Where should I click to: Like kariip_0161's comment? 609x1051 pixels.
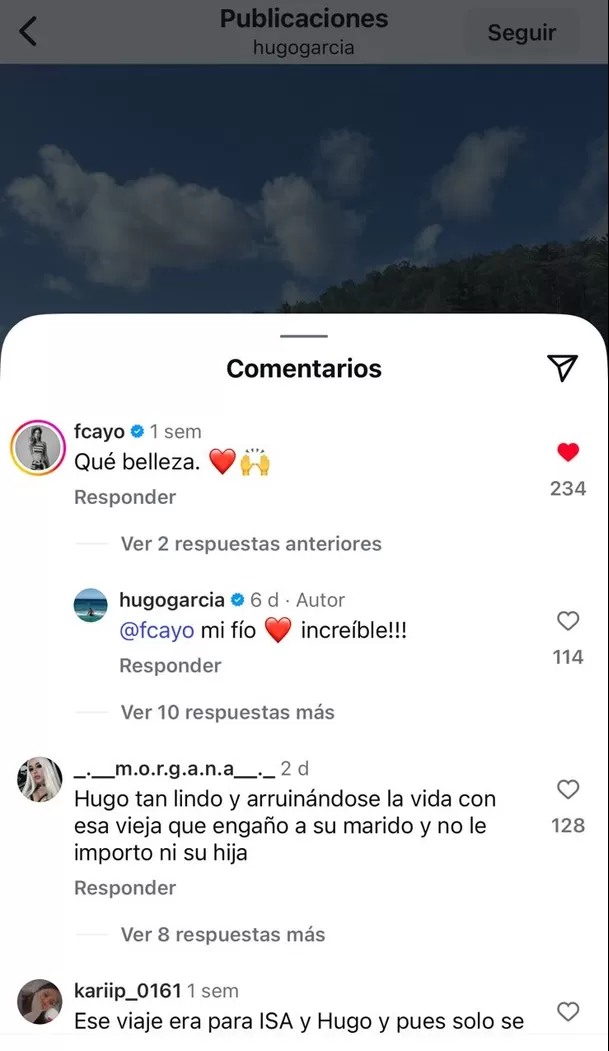568,1011
